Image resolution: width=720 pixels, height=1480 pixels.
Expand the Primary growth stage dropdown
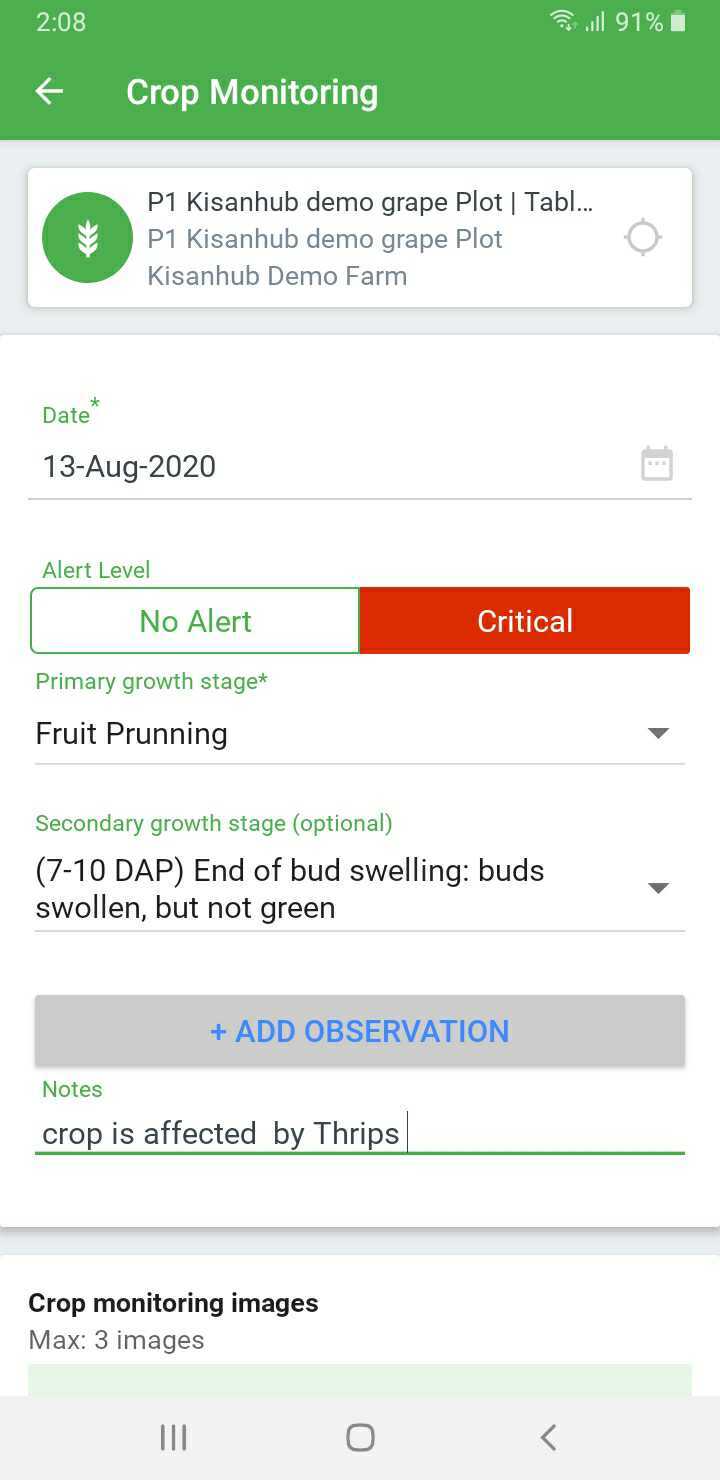pyautogui.click(x=360, y=734)
